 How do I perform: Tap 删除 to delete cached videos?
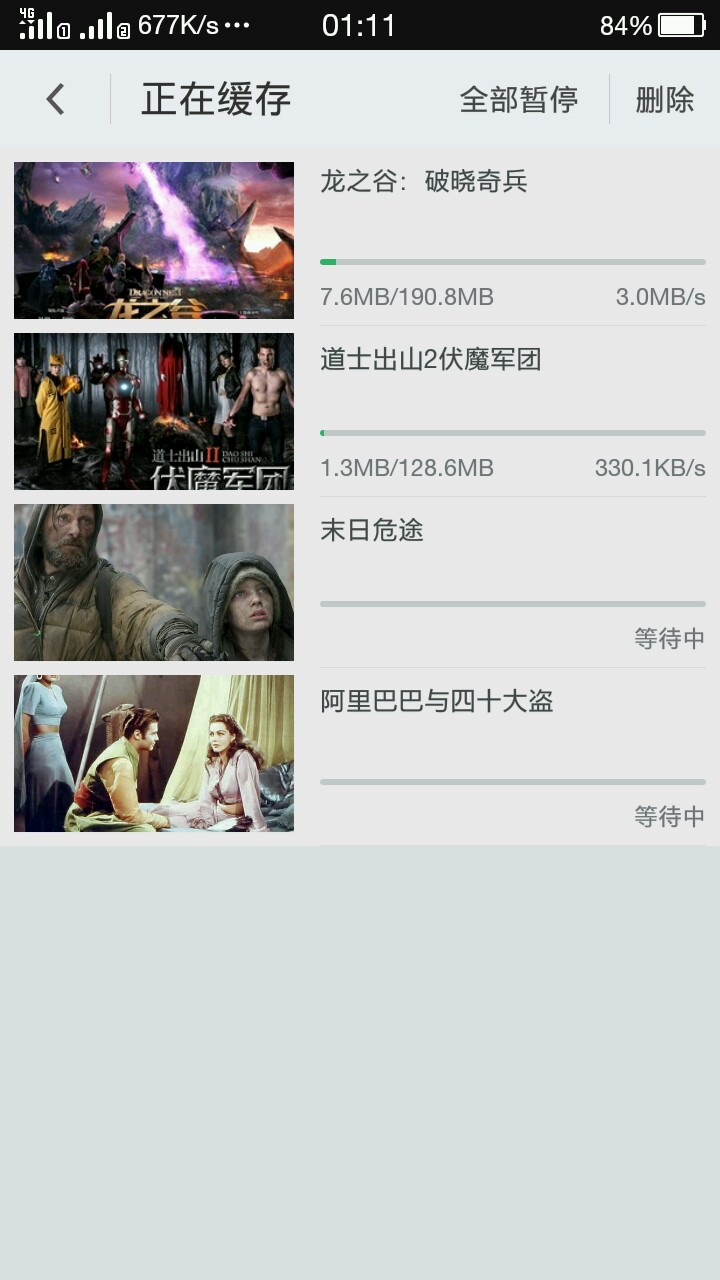pos(665,99)
